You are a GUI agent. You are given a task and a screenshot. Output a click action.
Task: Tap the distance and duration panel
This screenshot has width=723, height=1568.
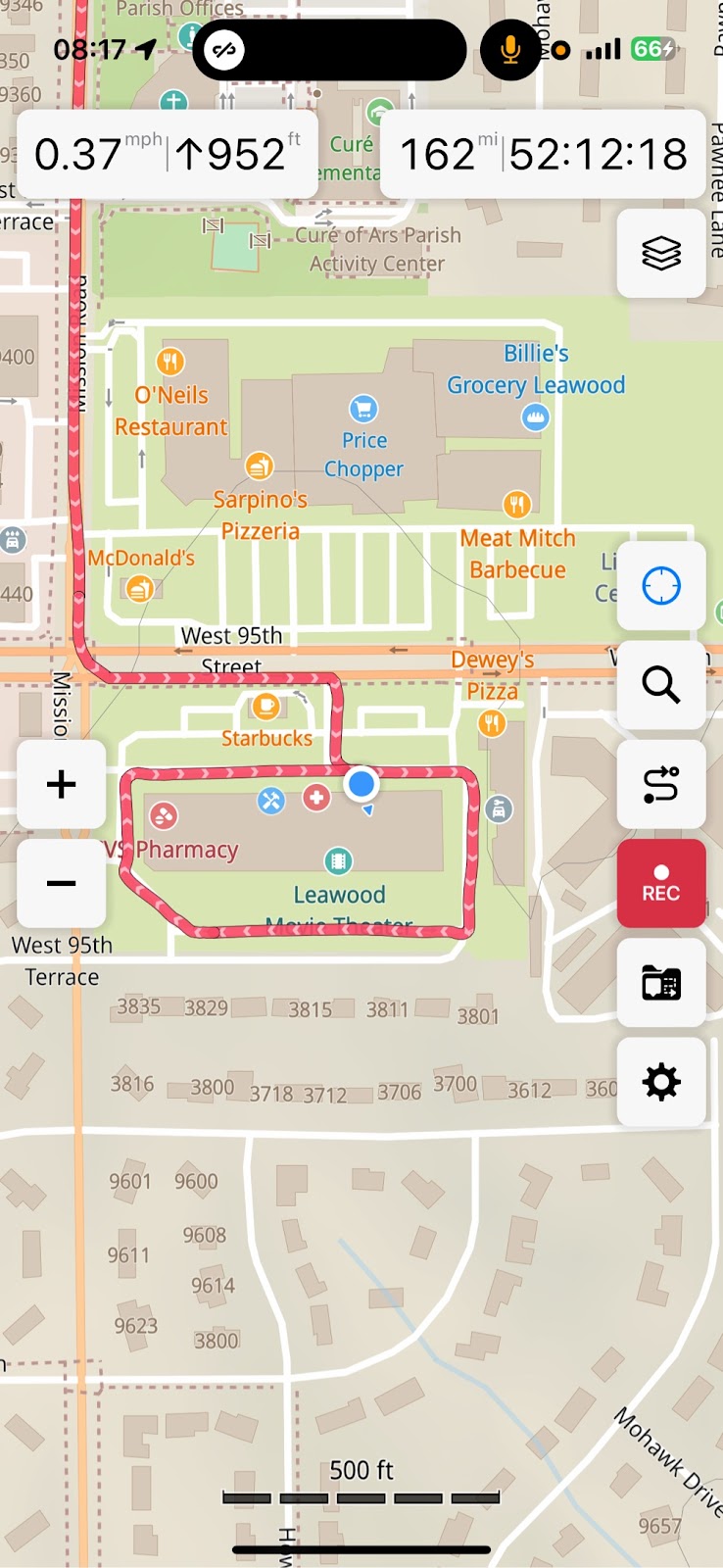pos(543,154)
